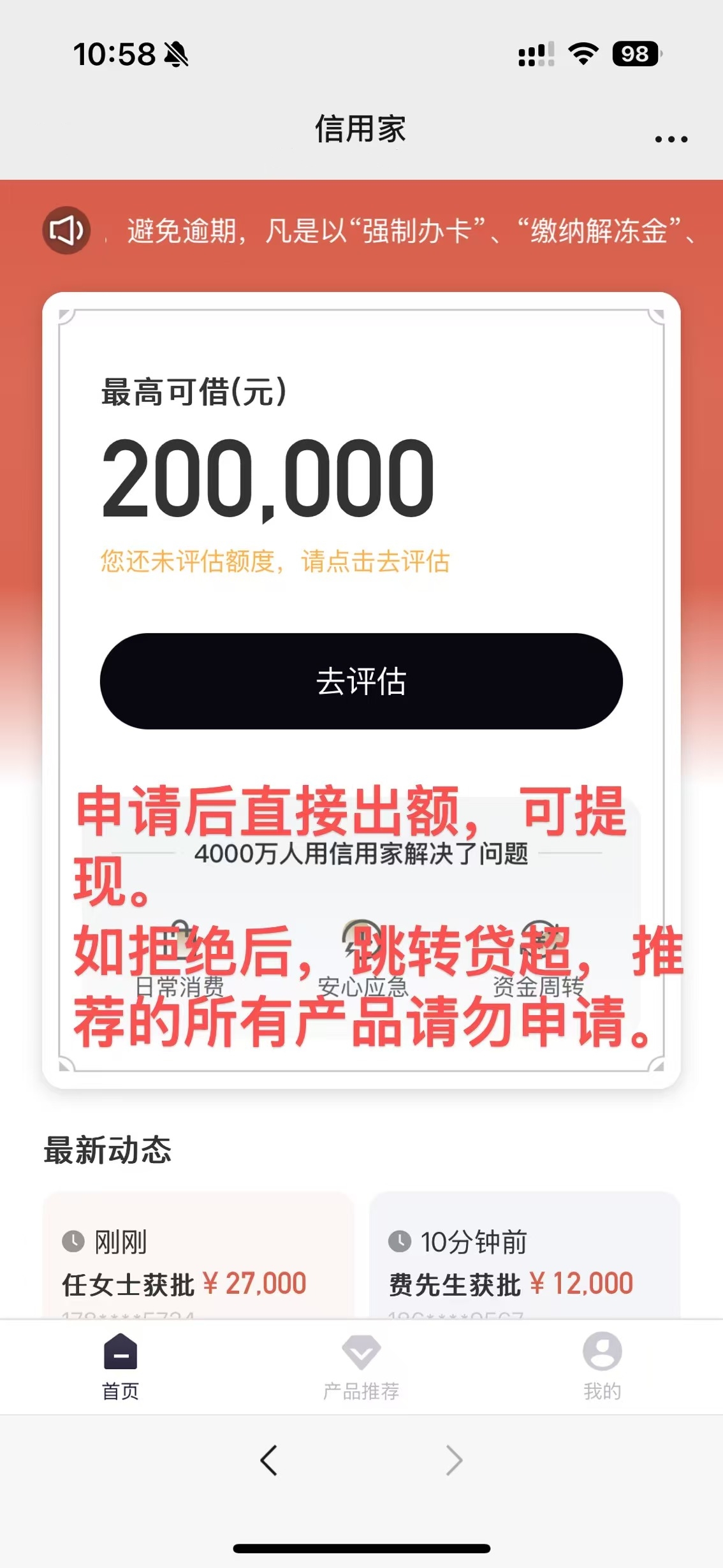Tap the 去评估 button
The image size is (723, 1568).
click(x=361, y=681)
